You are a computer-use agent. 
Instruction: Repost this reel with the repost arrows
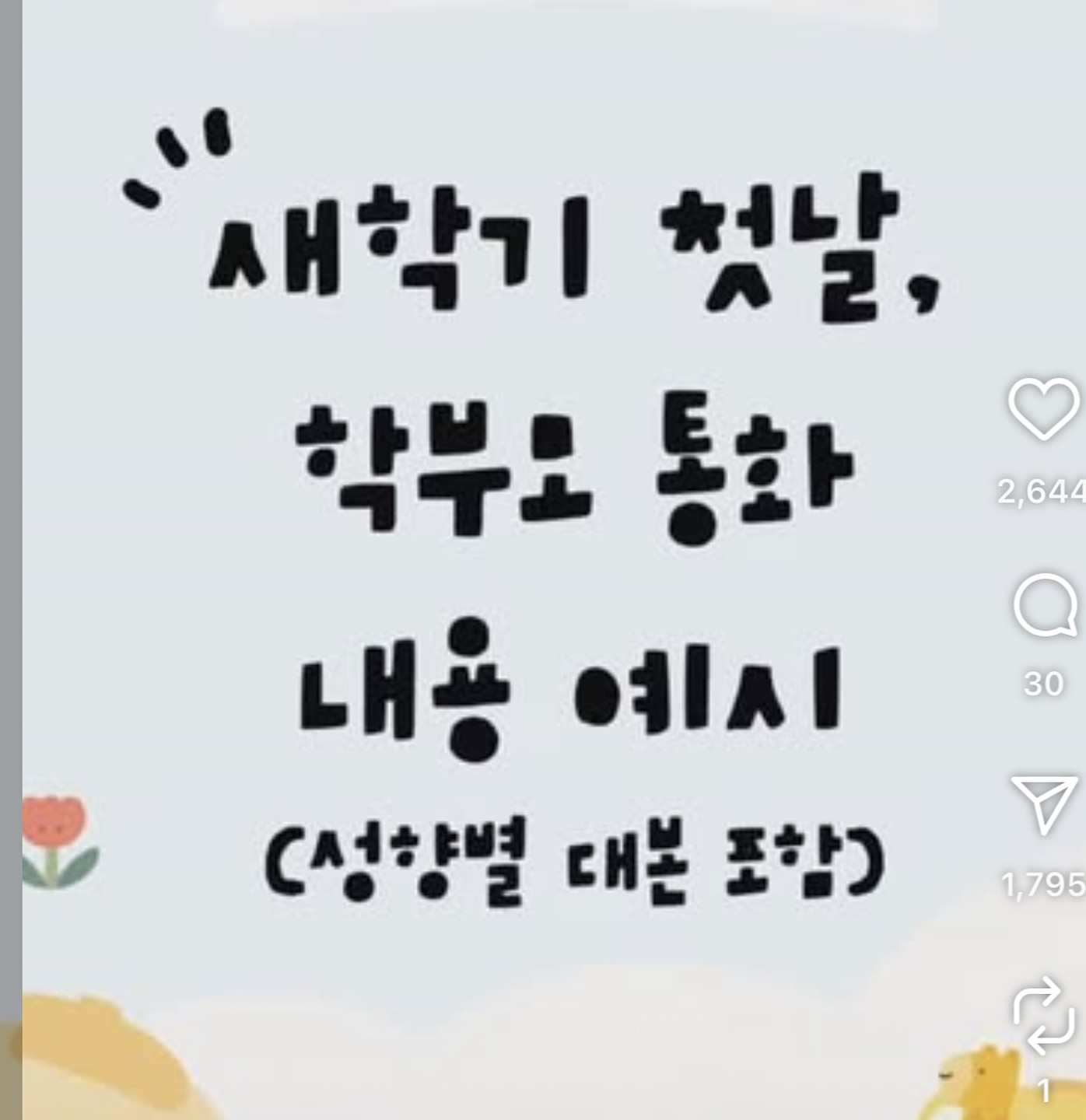pyautogui.click(x=1042, y=1016)
